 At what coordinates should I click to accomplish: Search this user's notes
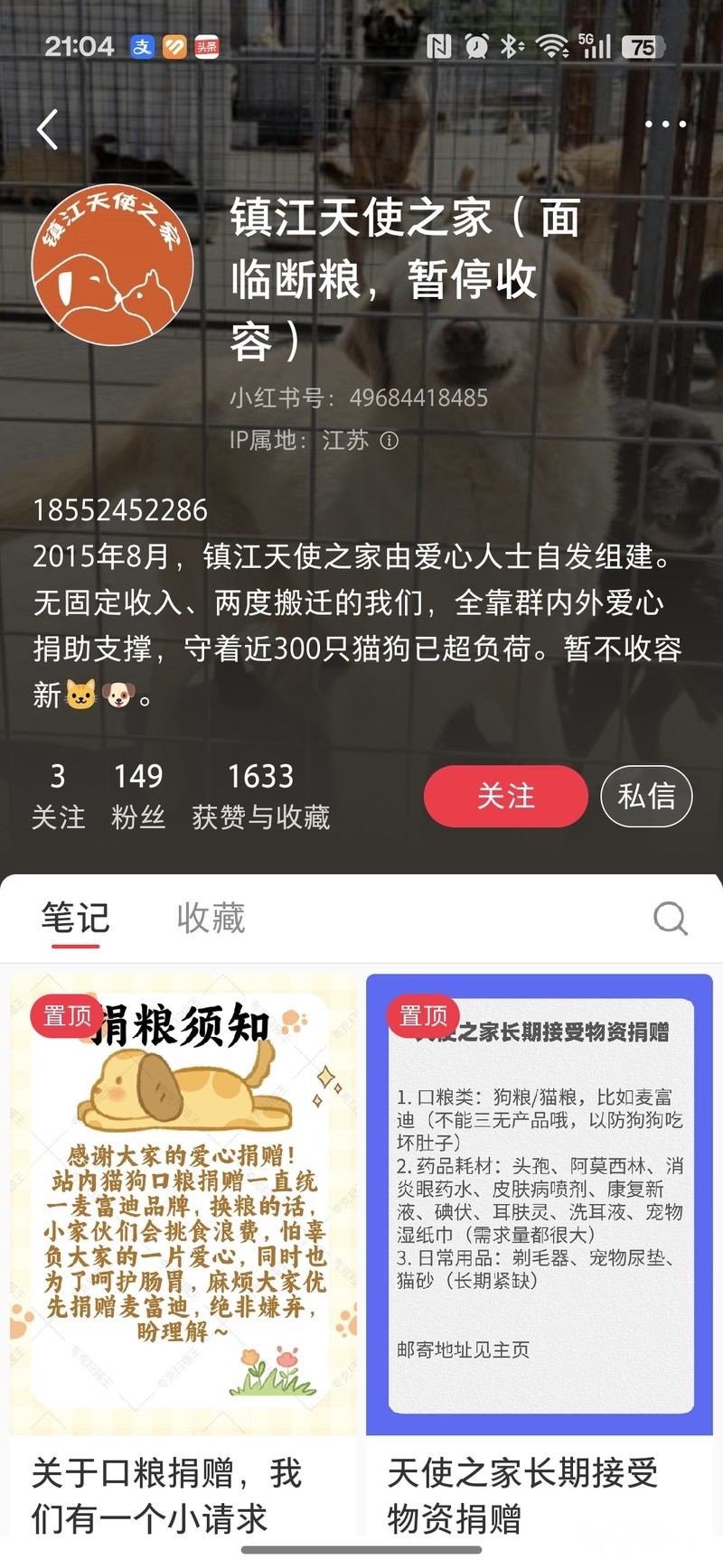670,919
